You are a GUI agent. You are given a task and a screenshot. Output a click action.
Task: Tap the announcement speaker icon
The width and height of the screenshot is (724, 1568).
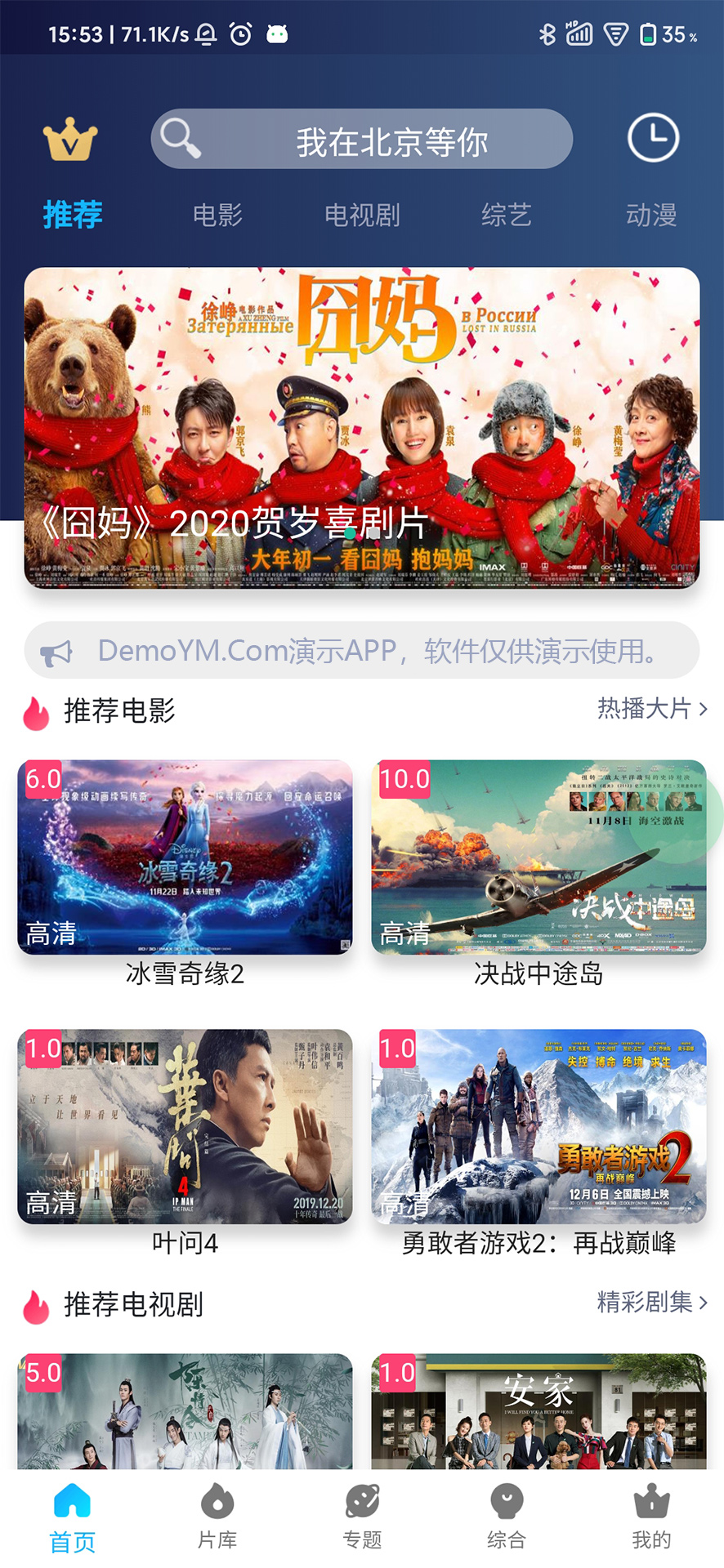pyautogui.click(x=58, y=651)
